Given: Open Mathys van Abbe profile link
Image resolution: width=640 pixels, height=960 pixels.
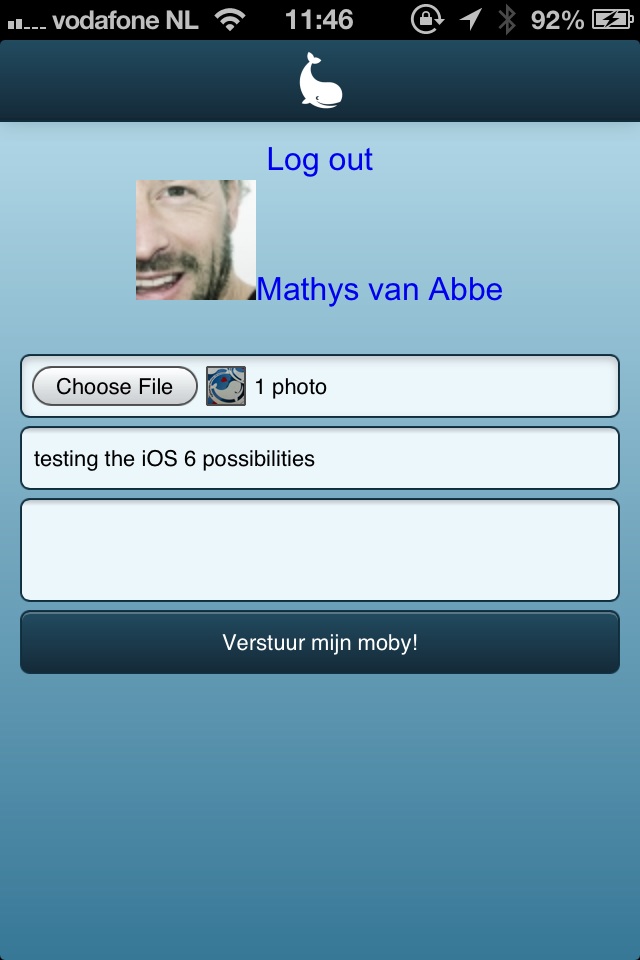Looking at the screenshot, I should point(379,289).
